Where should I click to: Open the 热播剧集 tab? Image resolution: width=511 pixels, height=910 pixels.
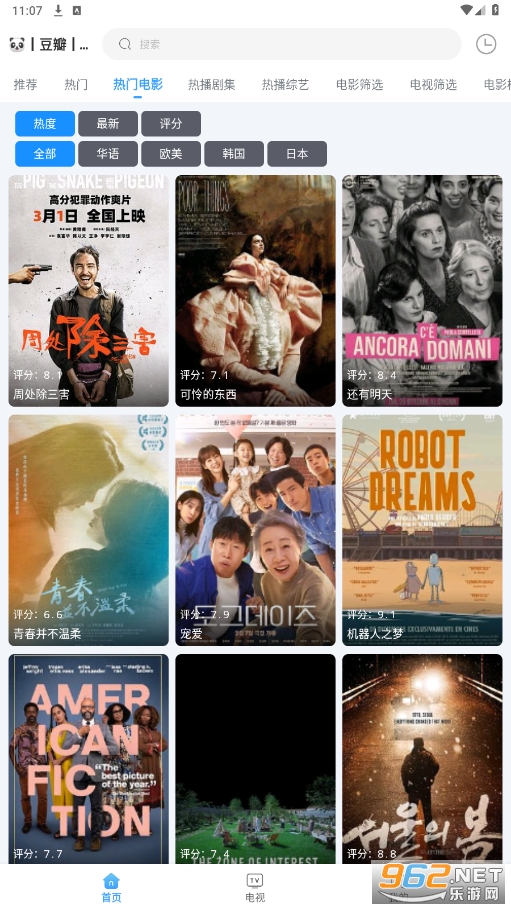pos(211,85)
